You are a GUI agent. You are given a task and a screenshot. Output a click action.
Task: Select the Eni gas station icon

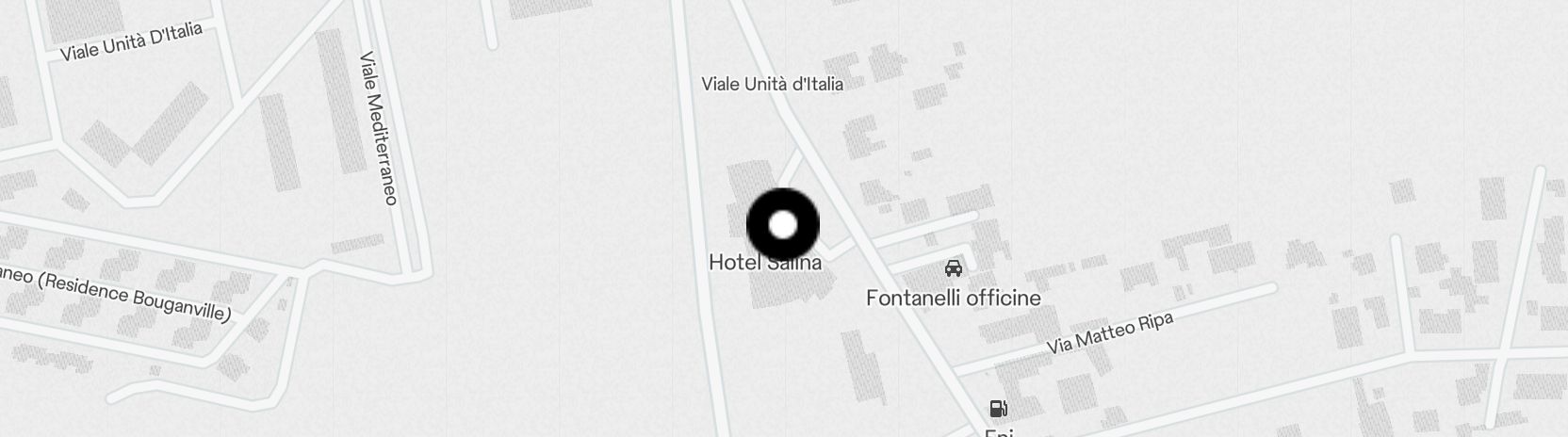pos(998,409)
